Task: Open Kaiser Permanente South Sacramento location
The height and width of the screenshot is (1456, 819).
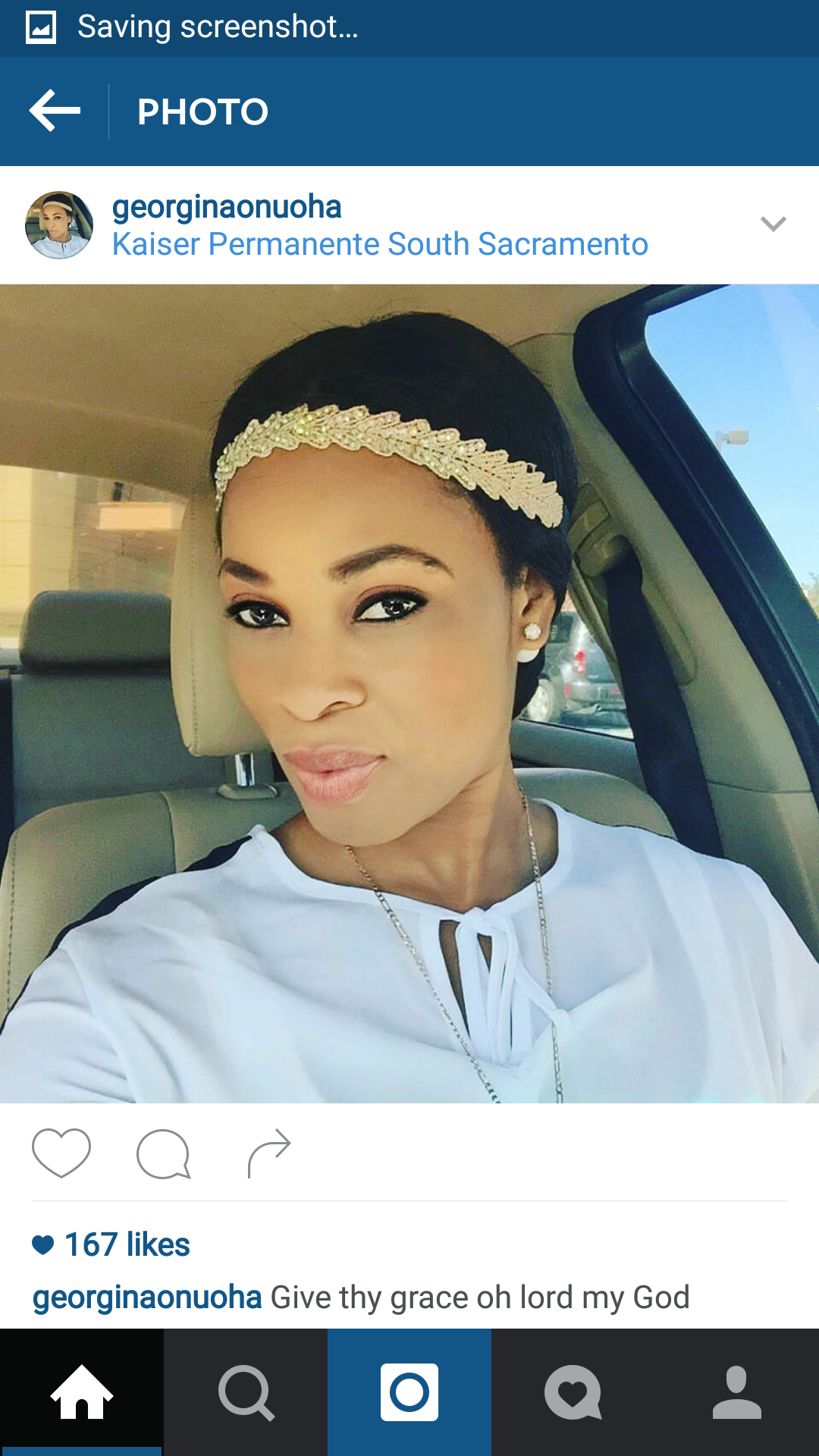Action: coord(380,244)
